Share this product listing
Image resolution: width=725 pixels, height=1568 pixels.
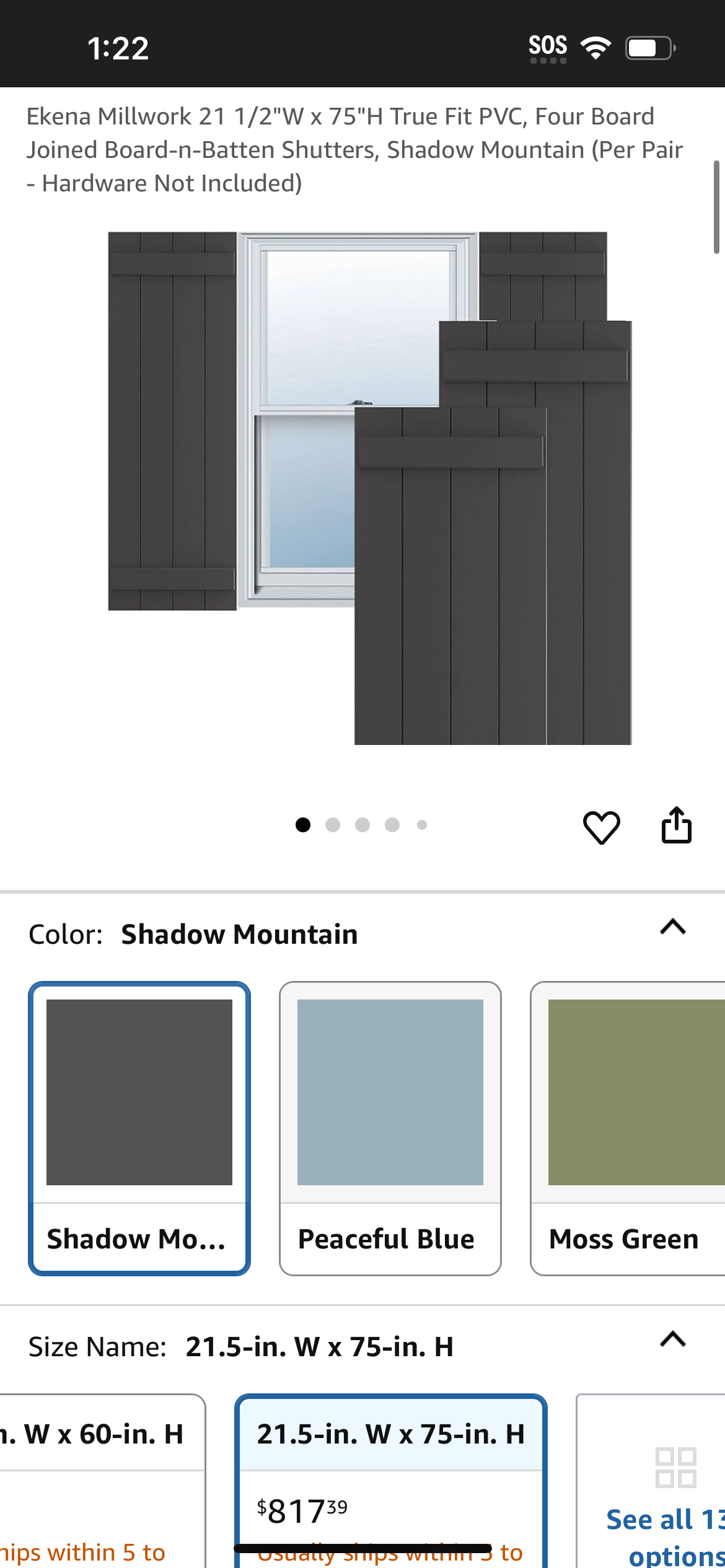676,825
